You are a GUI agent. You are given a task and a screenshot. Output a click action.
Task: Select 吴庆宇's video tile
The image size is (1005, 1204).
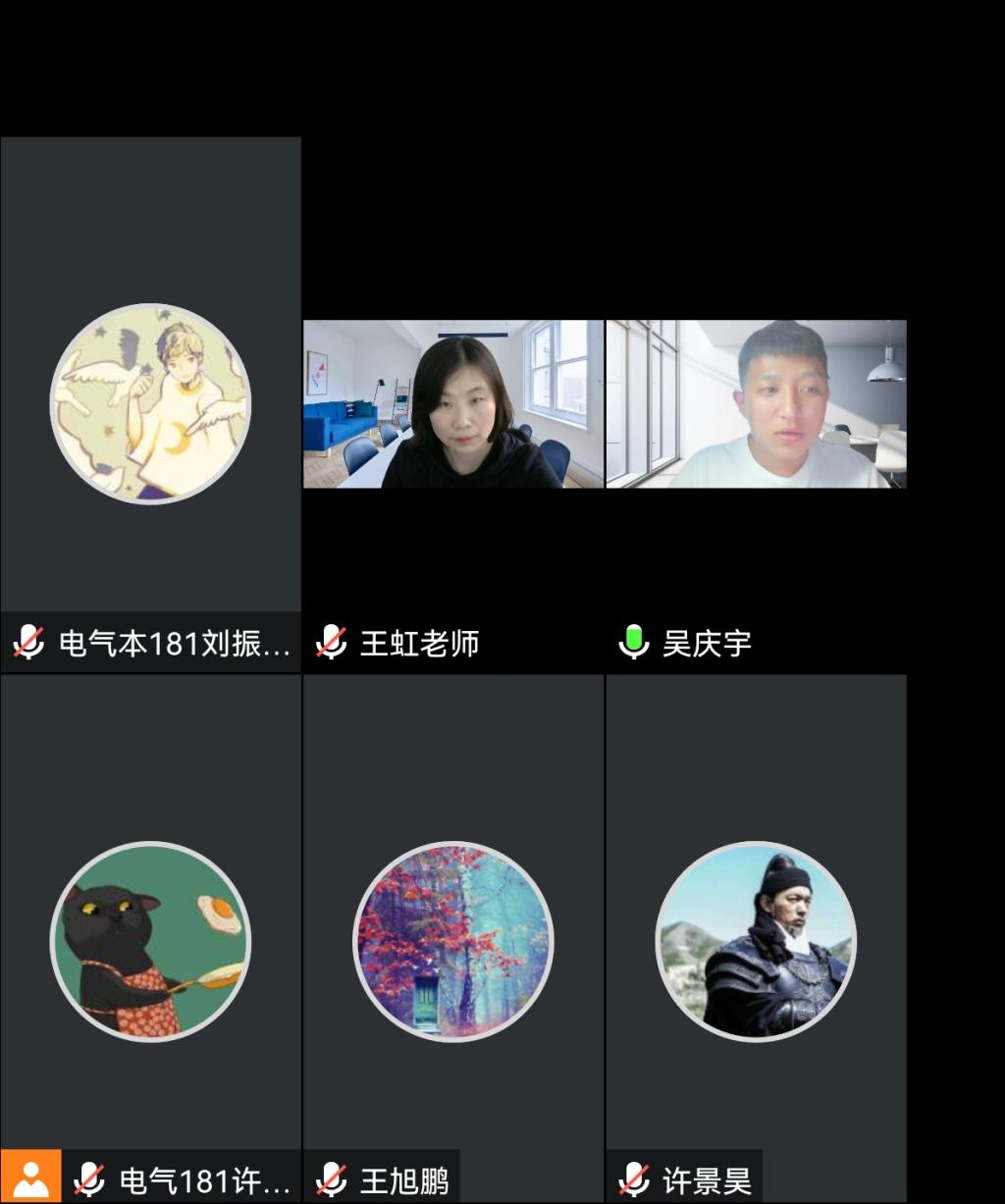click(756, 403)
